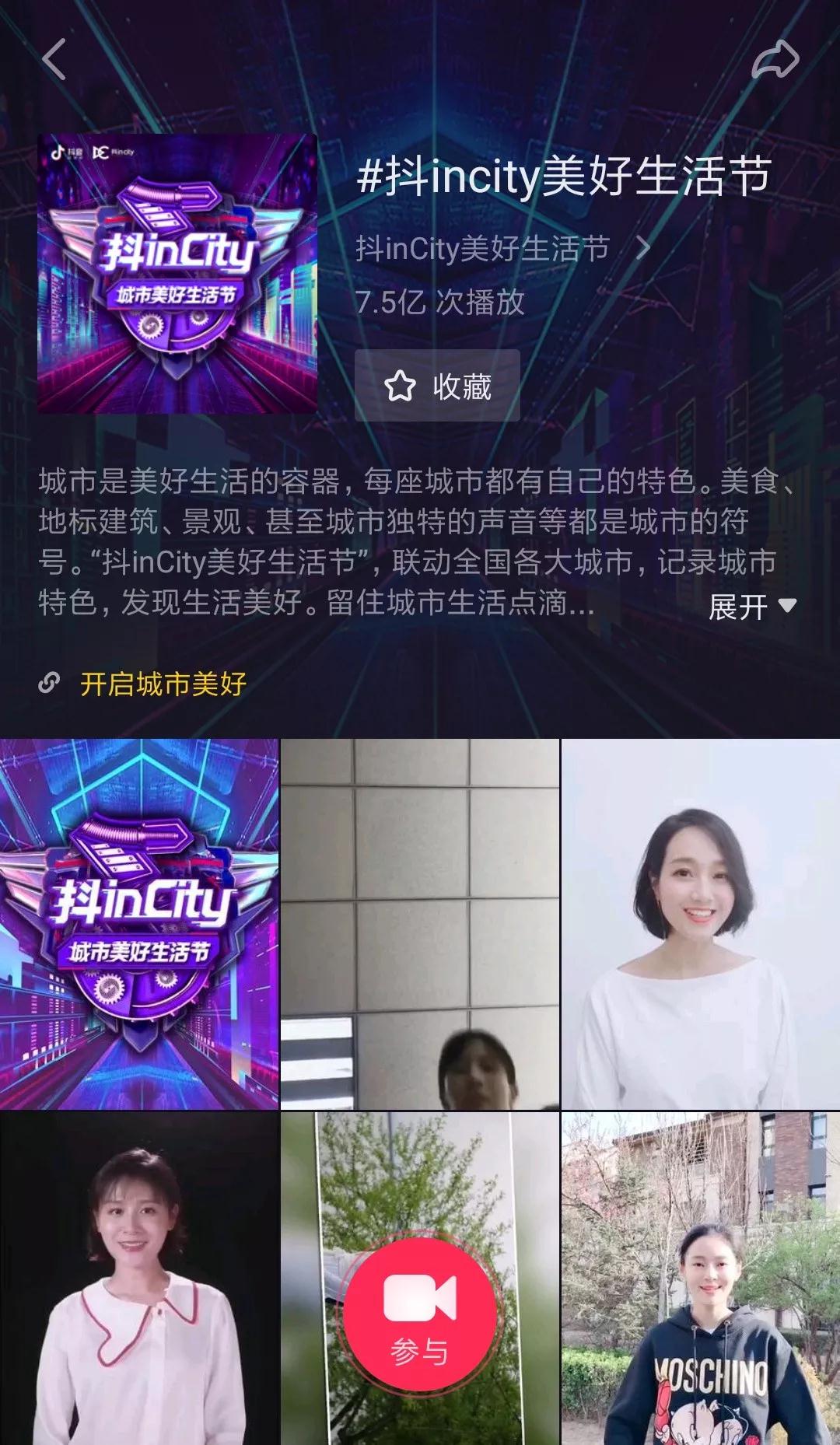Share this hashtag challenge page
The image size is (840, 1445).
775,60
